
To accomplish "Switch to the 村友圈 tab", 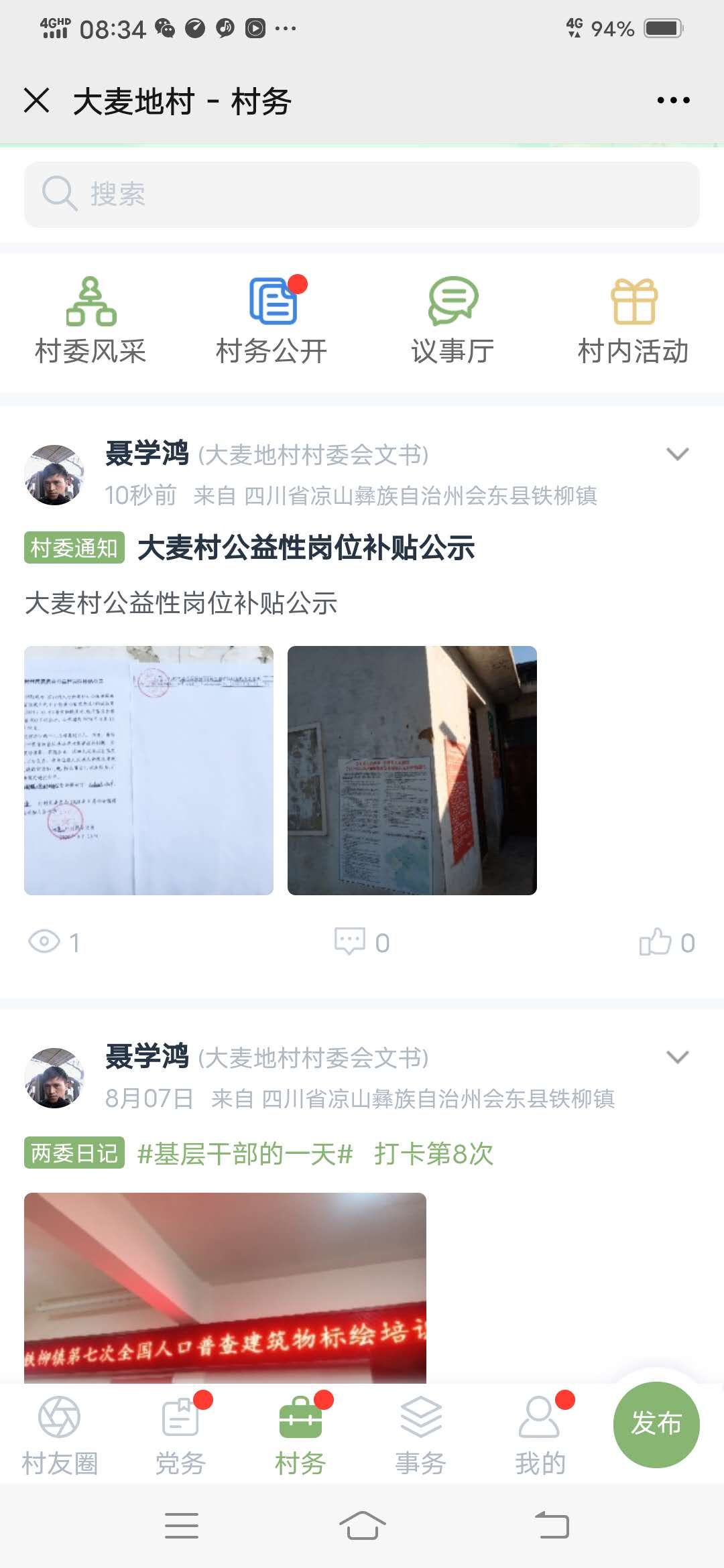I will point(60,1435).
